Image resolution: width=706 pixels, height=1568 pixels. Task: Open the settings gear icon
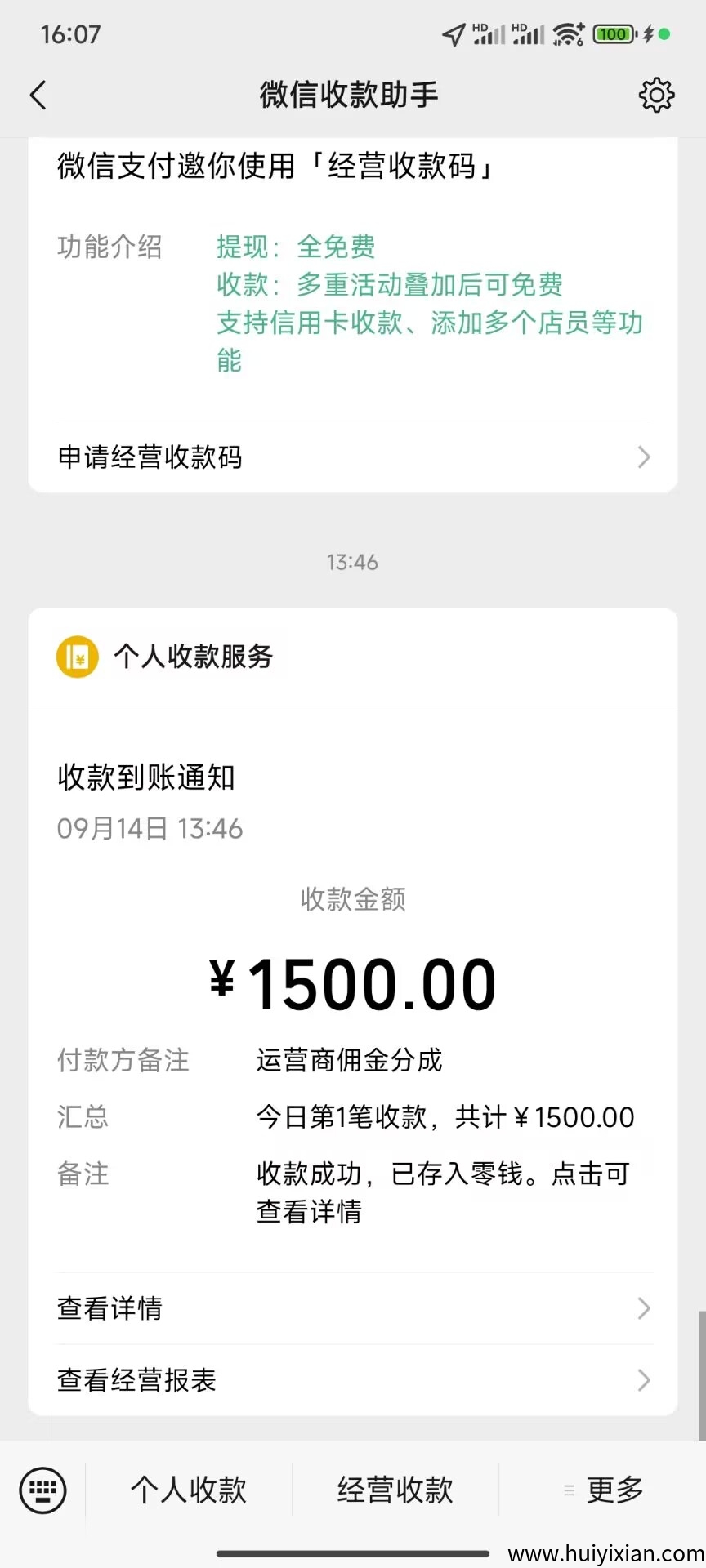coord(656,96)
